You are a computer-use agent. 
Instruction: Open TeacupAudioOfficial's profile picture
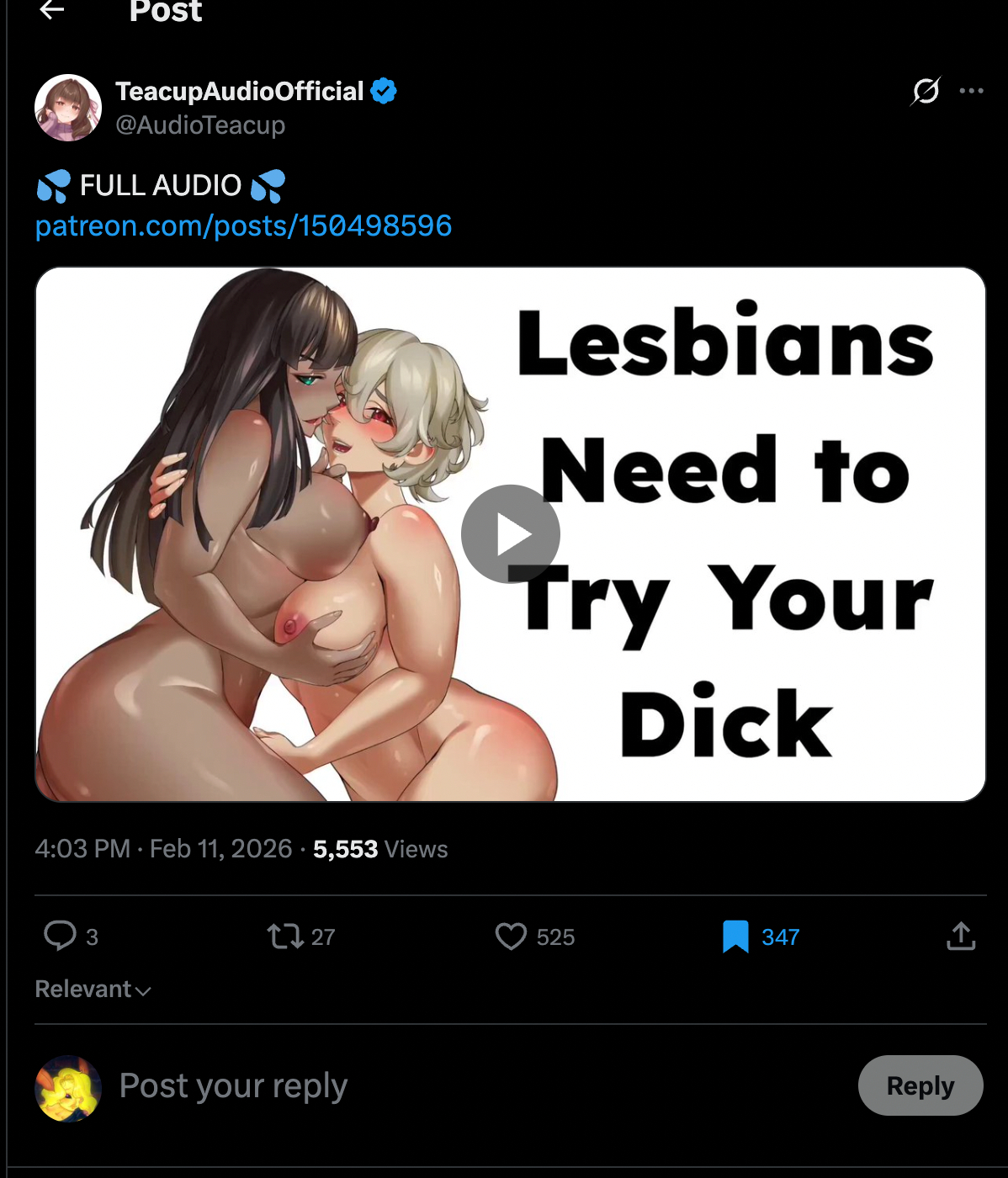[x=68, y=108]
